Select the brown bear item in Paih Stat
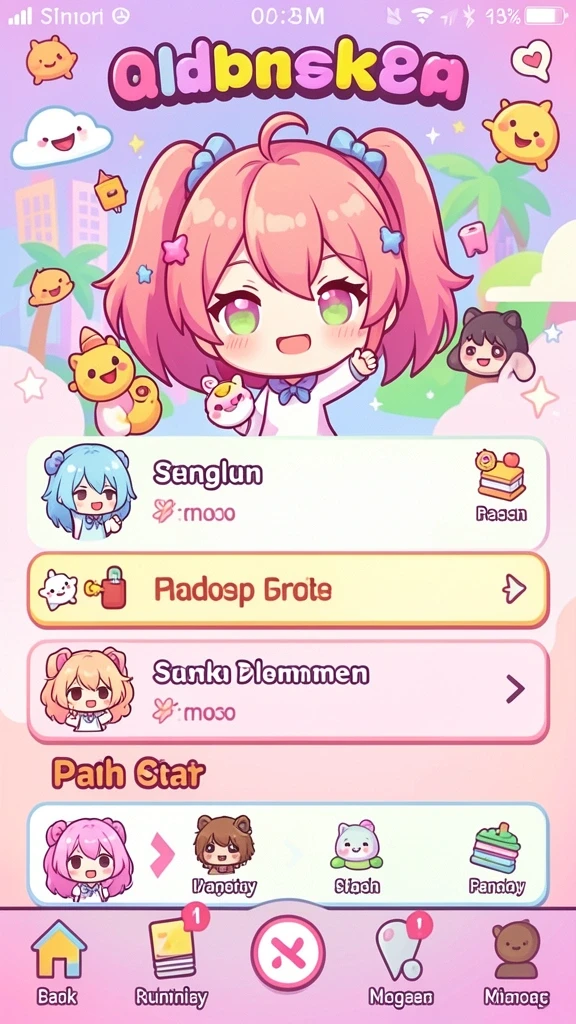The width and height of the screenshot is (576, 1024). pos(223,854)
